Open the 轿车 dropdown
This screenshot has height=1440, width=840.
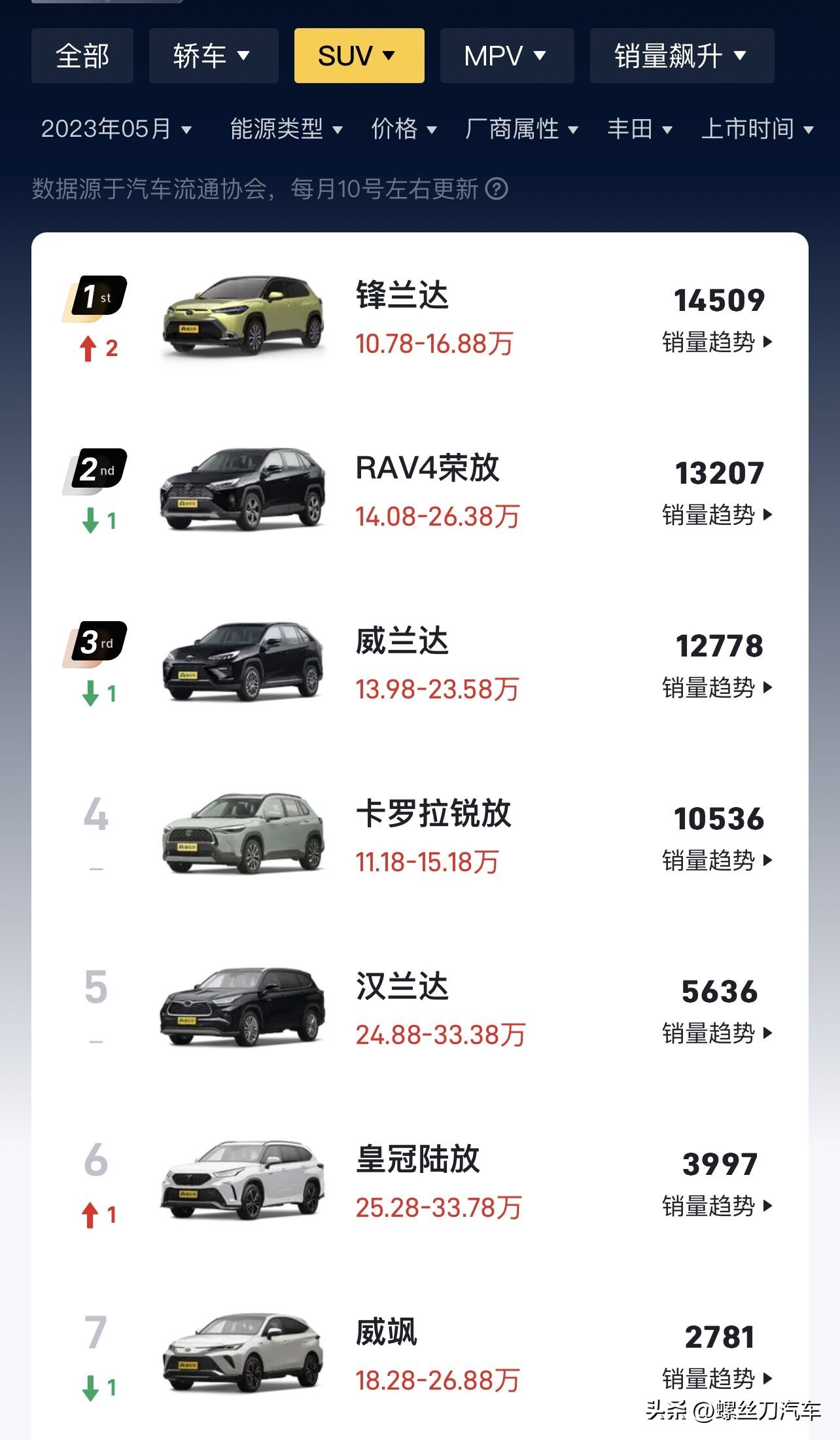(212, 56)
